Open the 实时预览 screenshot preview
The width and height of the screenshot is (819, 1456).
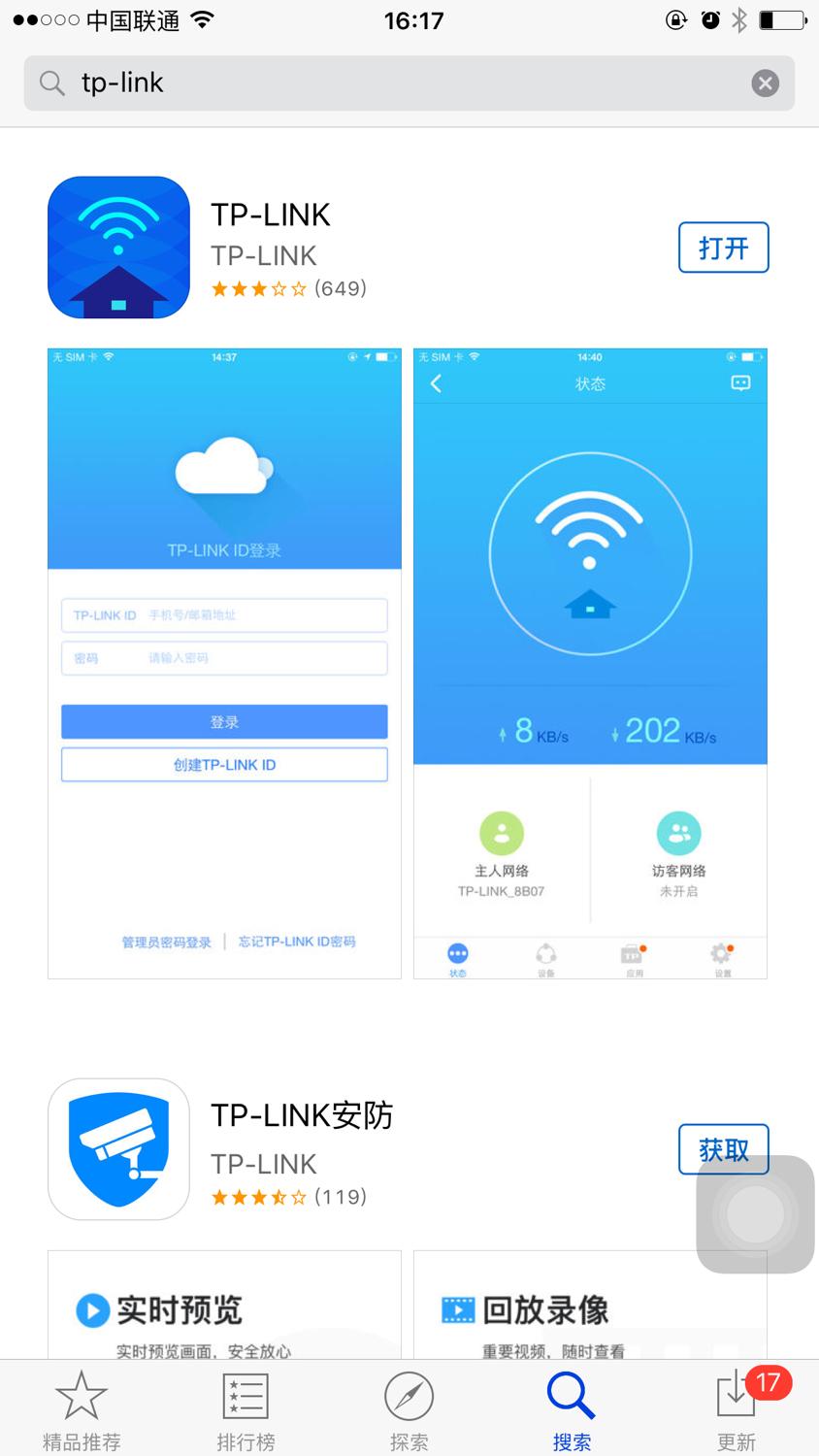224,1306
